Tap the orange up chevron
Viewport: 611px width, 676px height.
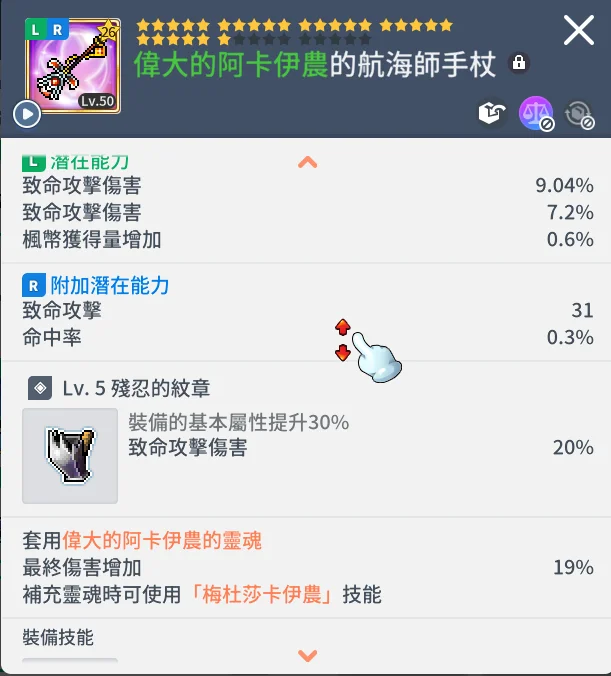308,161
